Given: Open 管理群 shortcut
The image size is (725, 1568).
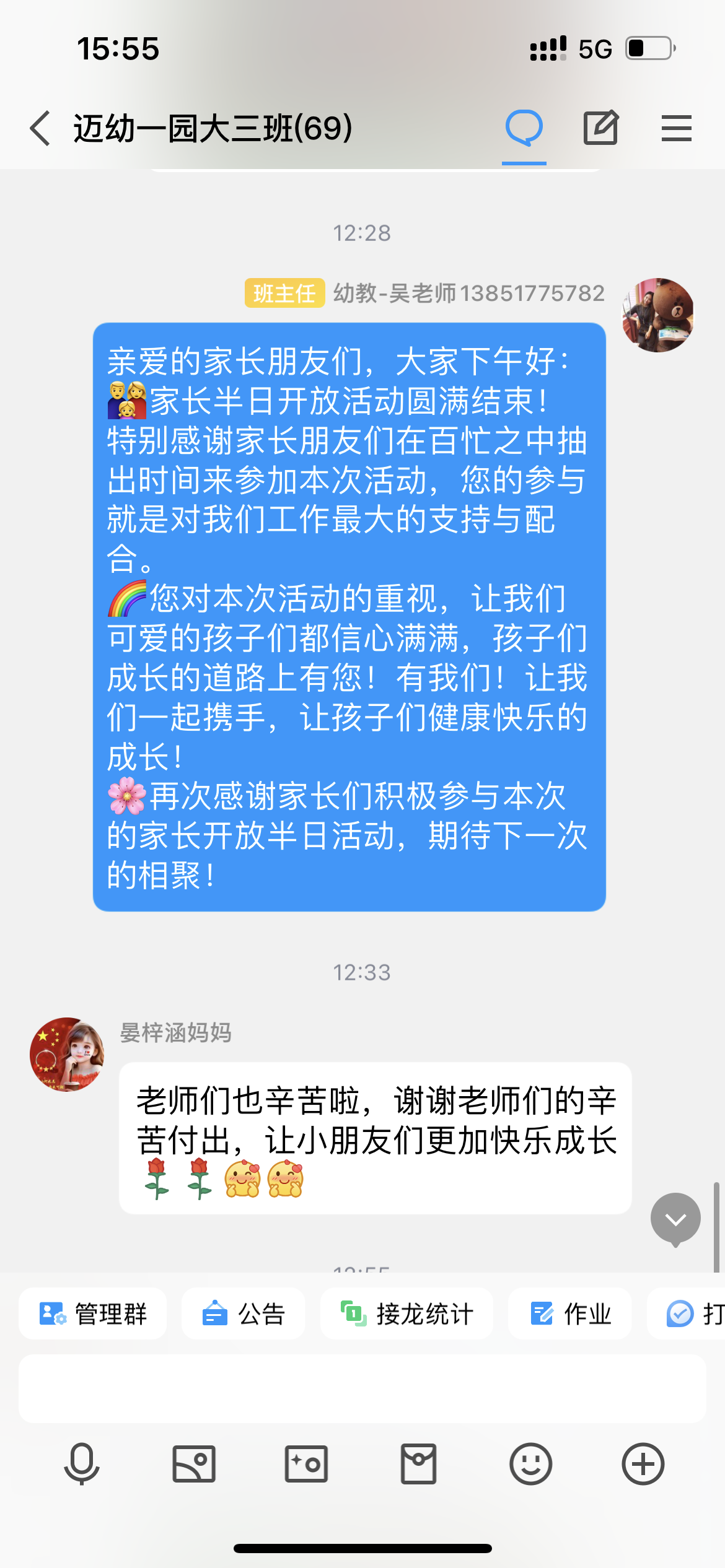Looking at the screenshot, I should [x=93, y=1313].
